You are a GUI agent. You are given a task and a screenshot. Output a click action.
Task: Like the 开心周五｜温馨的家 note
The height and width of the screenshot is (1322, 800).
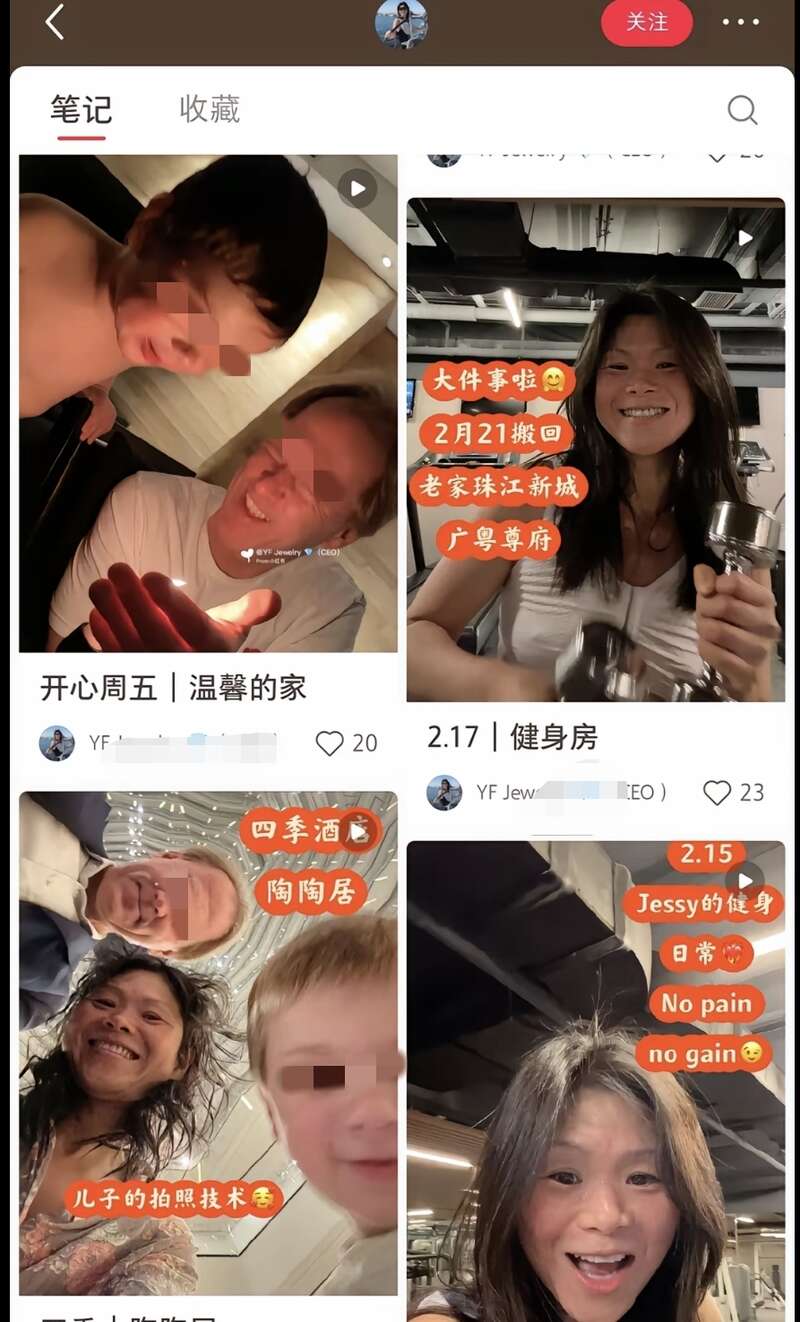coord(330,743)
